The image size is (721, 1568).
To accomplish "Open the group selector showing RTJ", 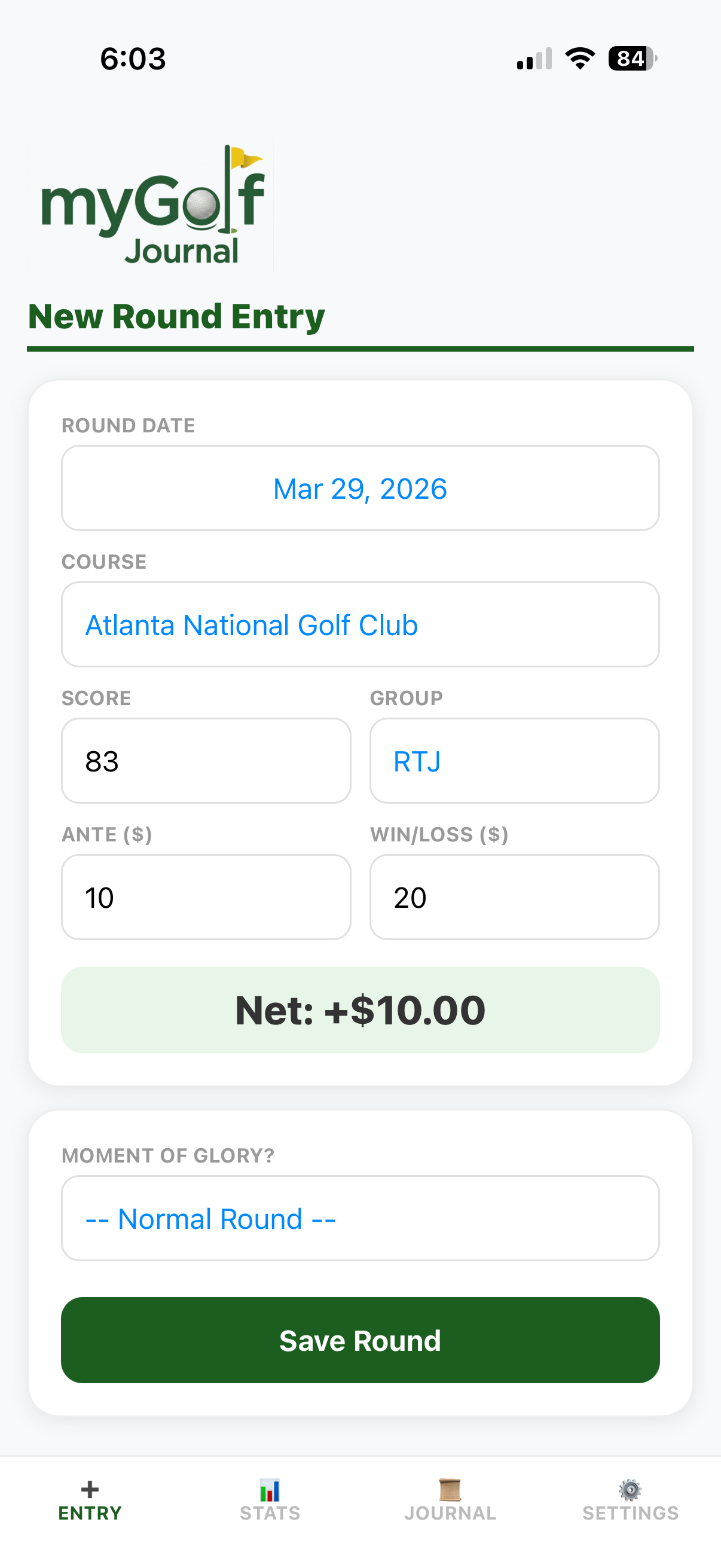I will click(x=514, y=760).
